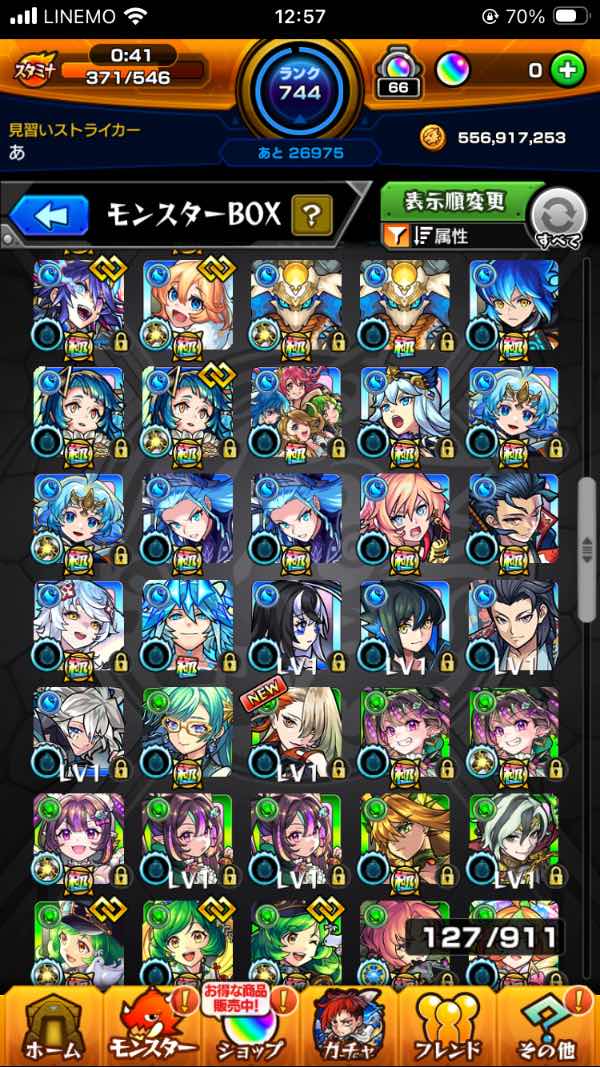The width and height of the screenshot is (600, 1067).
Task: Open the ショップ tab
Action: point(250,1026)
